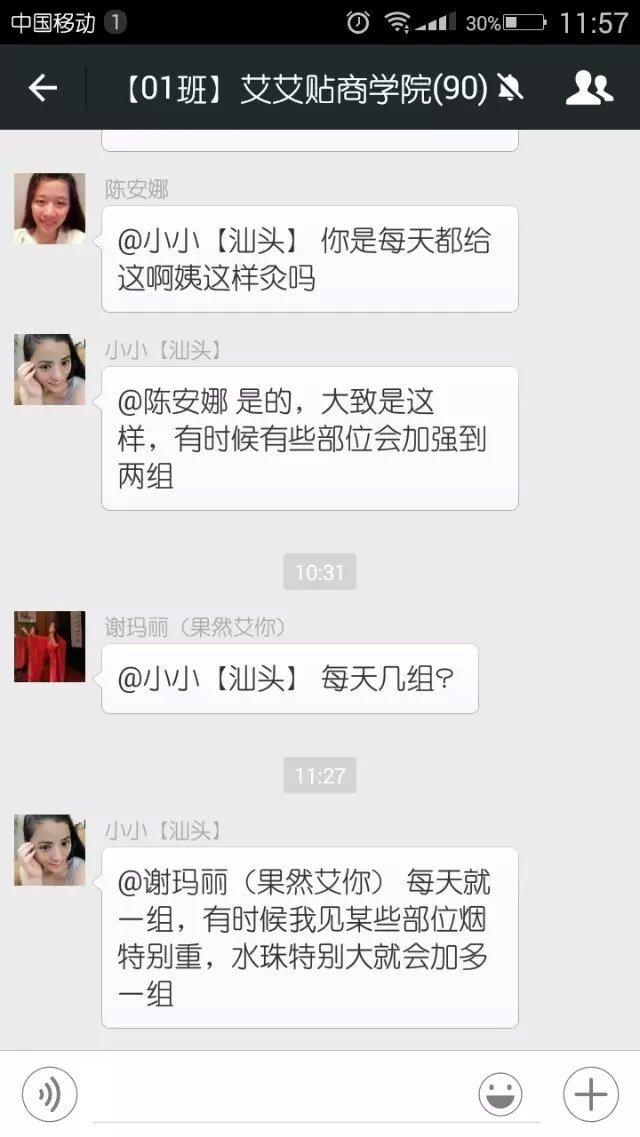
Task: Open 谢玛丽（果然艾你）'s avatar
Action: (49, 647)
